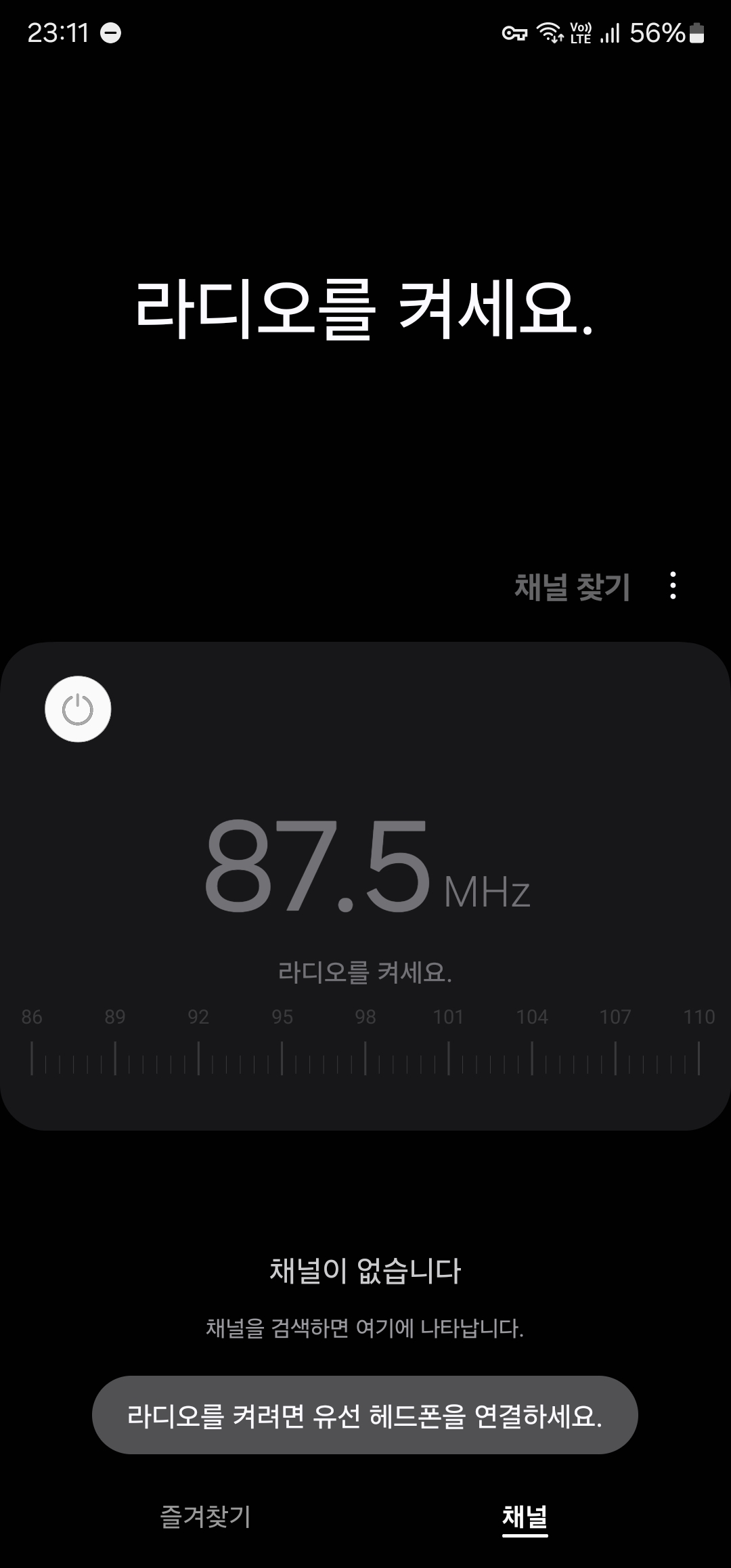
Task: Tap 채널 찾기 to scan channels
Action: point(572,586)
